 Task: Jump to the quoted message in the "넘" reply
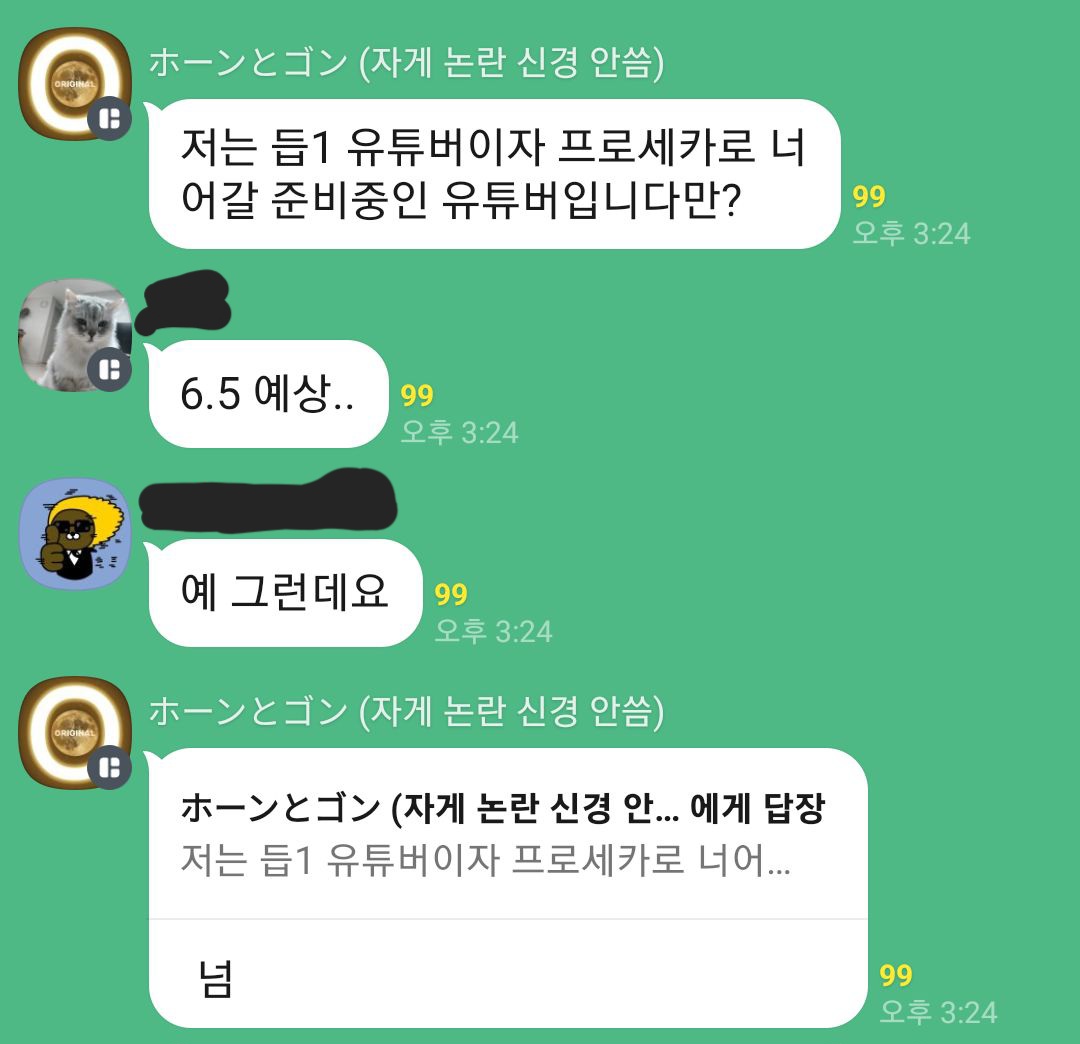(505, 835)
